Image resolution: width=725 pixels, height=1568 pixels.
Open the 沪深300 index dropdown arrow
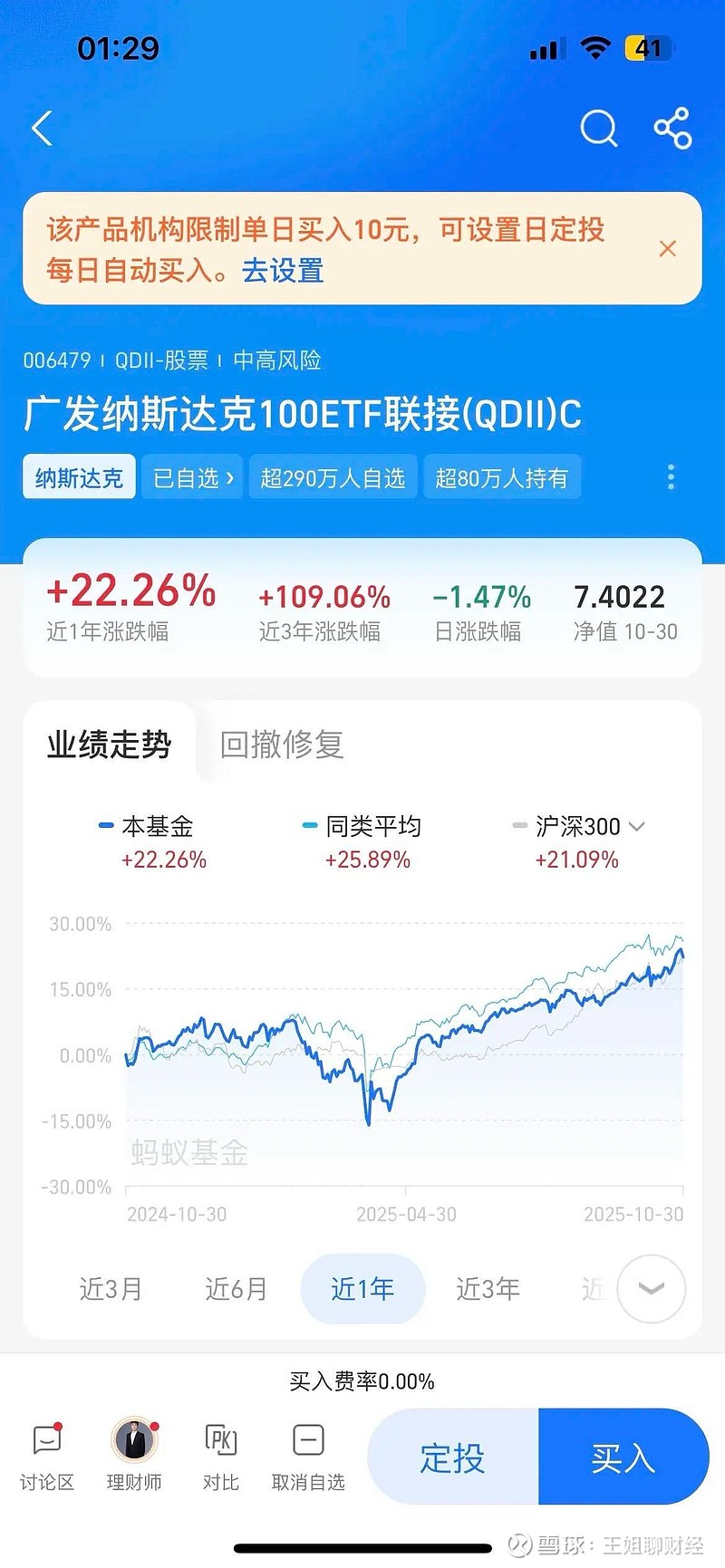(637, 826)
